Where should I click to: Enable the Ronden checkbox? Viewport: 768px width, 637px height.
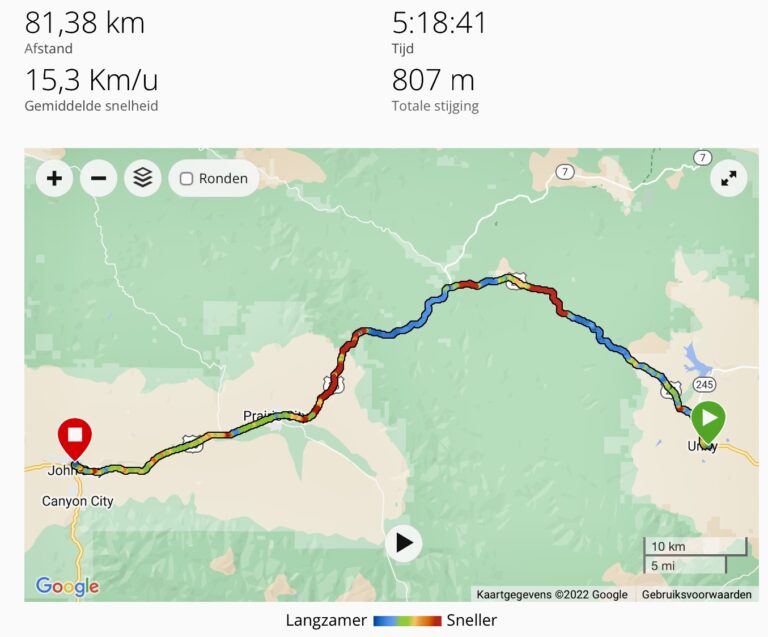point(187,179)
